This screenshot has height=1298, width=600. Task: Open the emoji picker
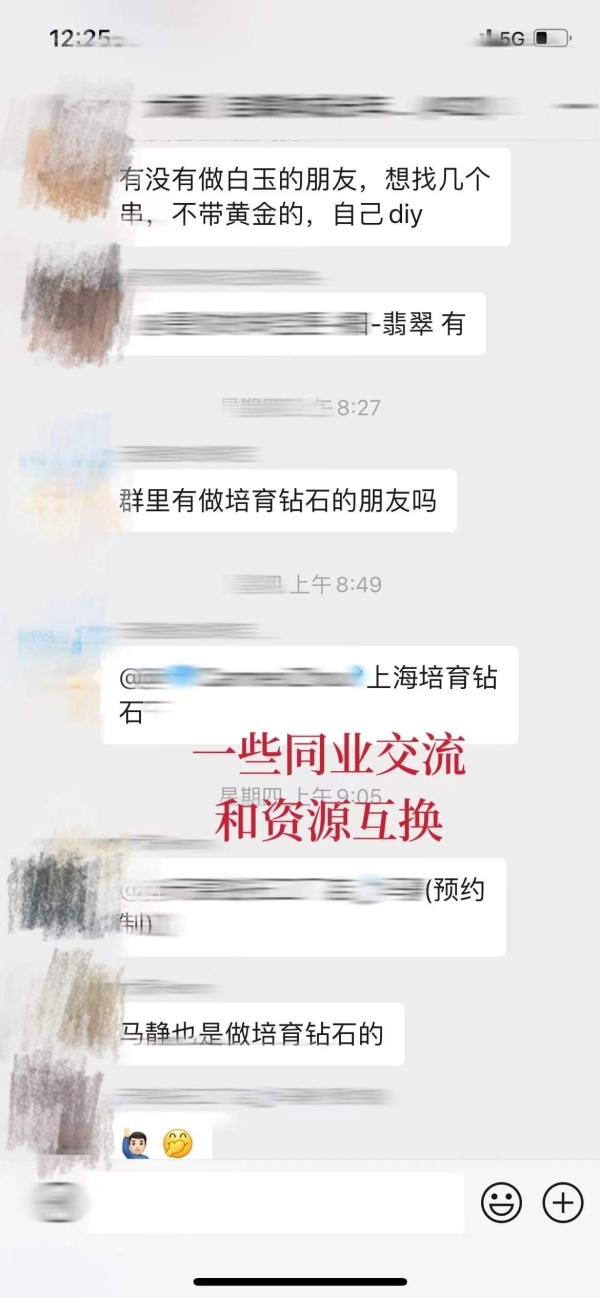point(501,1202)
